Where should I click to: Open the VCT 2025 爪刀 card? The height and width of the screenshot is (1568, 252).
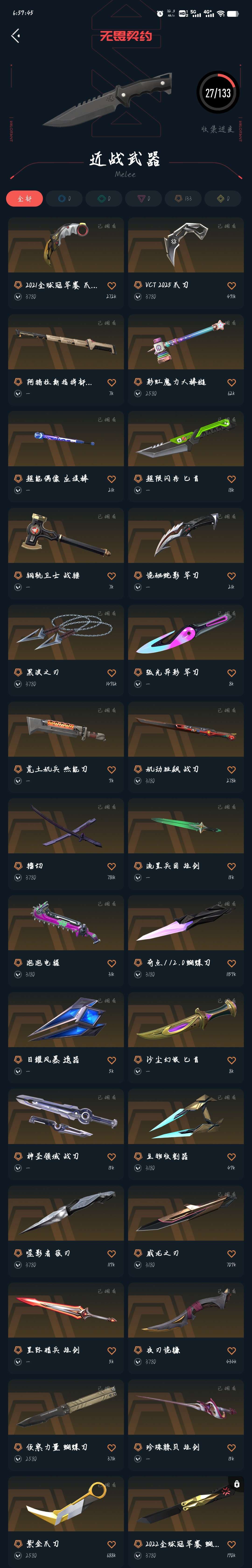[x=186, y=261]
